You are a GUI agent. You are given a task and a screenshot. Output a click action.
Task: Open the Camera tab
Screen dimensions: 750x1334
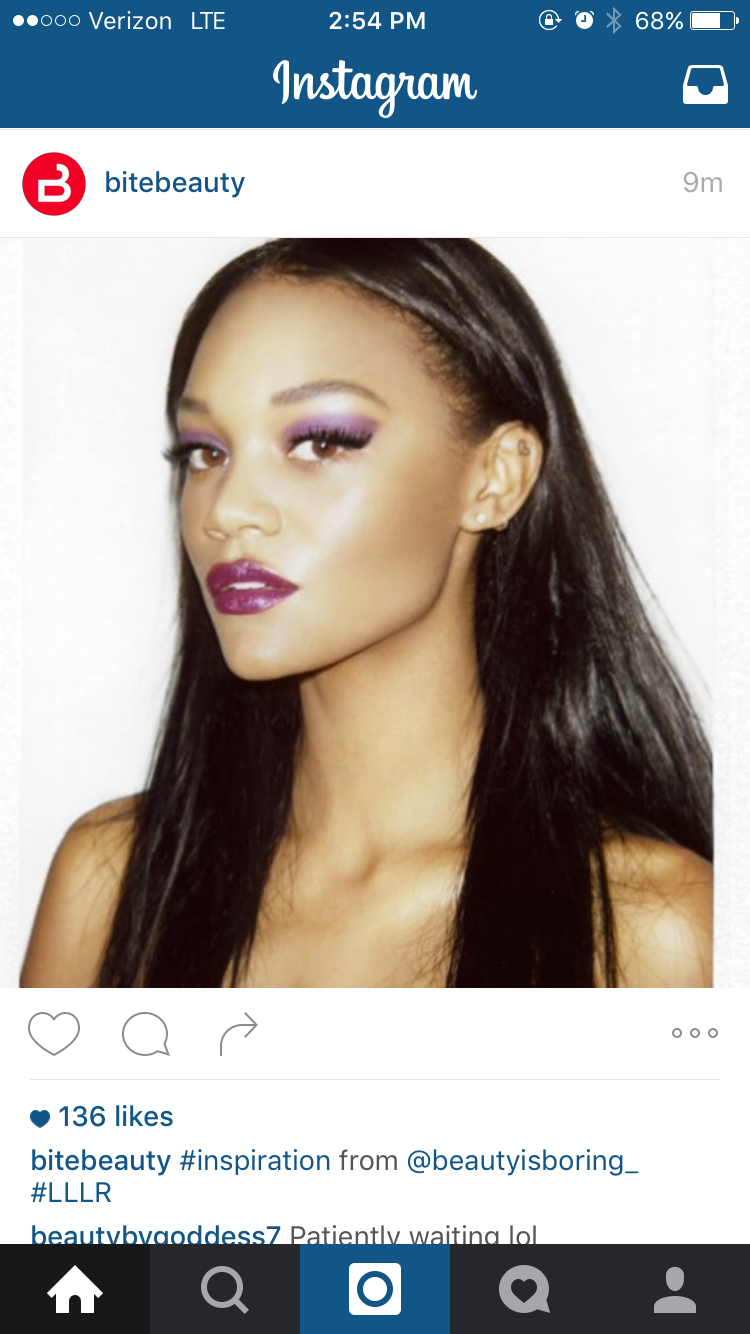[x=375, y=1289]
